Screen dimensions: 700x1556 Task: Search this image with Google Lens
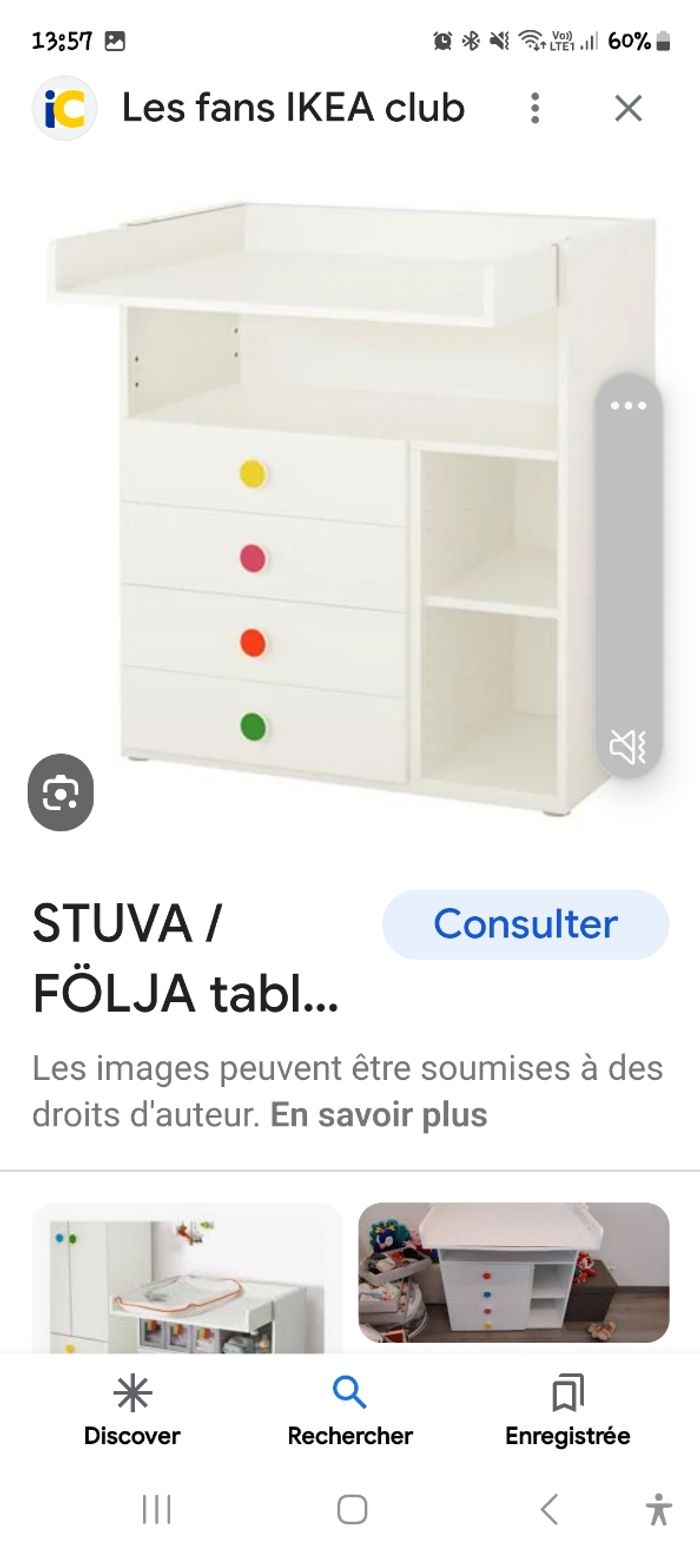(x=60, y=792)
